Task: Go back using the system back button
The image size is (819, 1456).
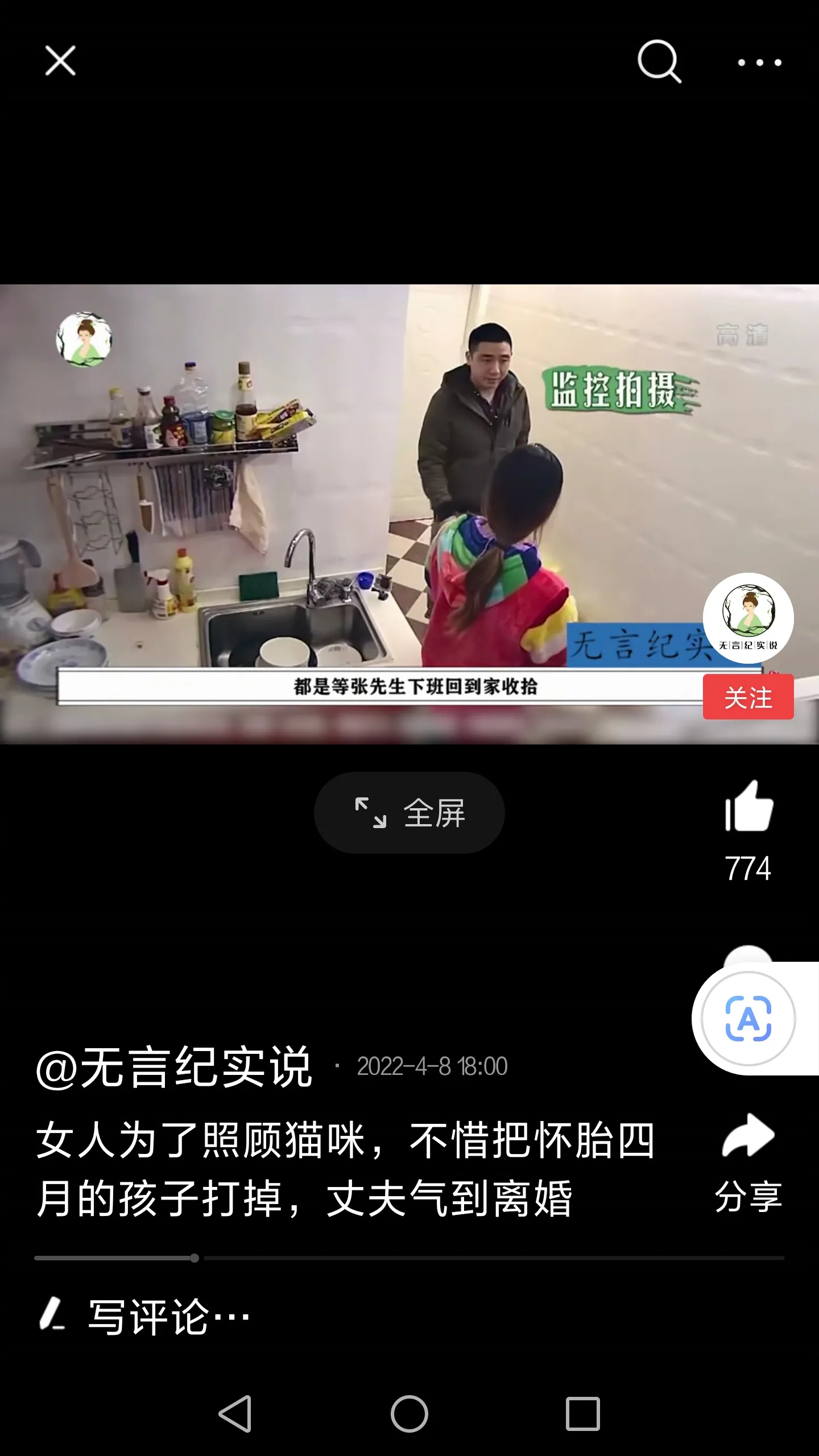Action: pyautogui.click(x=235, y=1414)
